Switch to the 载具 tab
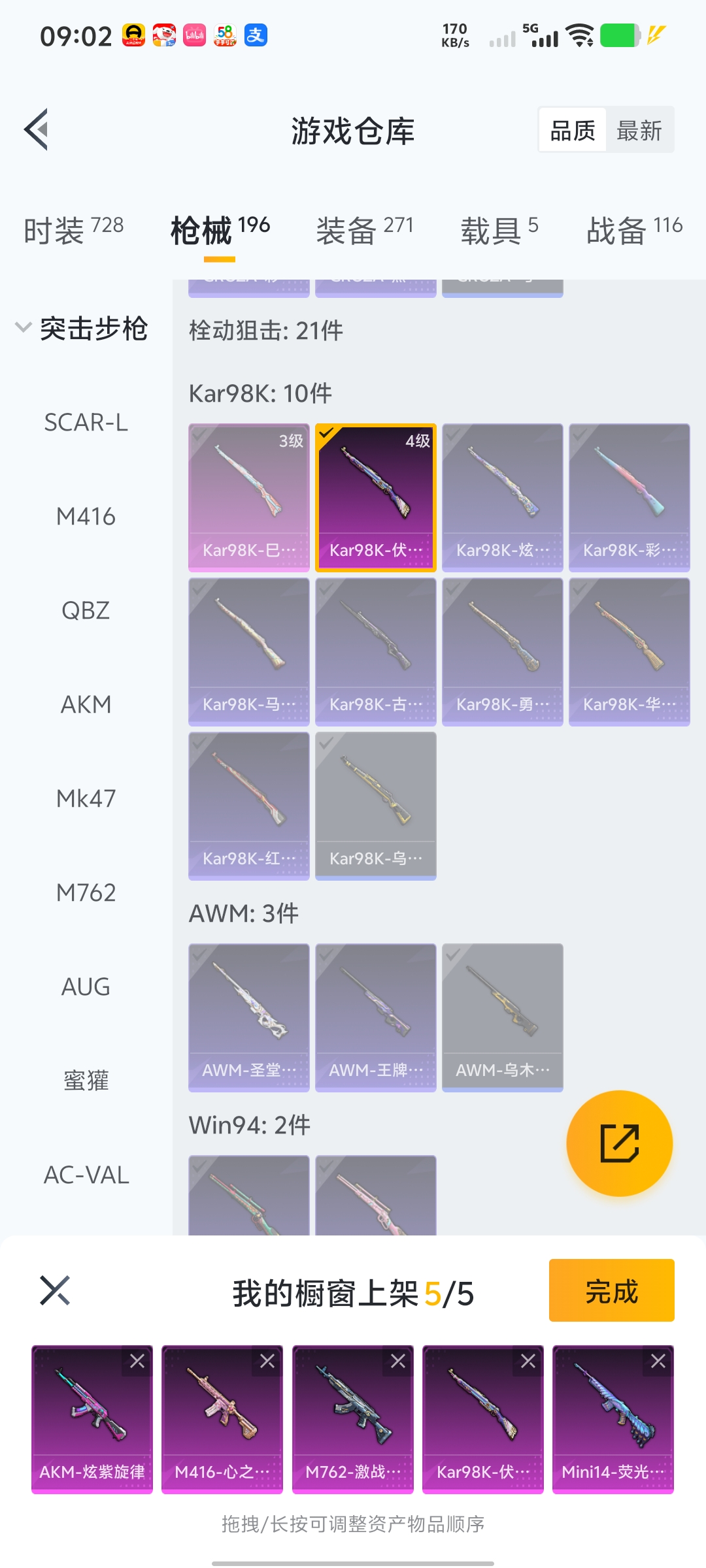Screen dimensions: 706x1568 tap(499, 230)
